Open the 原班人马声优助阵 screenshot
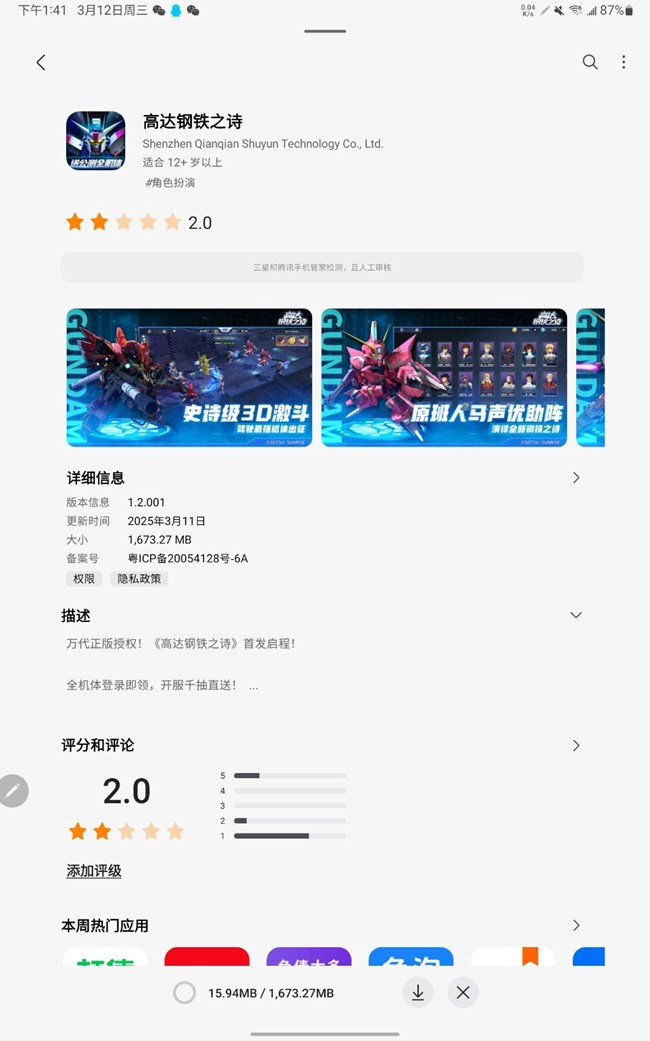 coord(444,377)
